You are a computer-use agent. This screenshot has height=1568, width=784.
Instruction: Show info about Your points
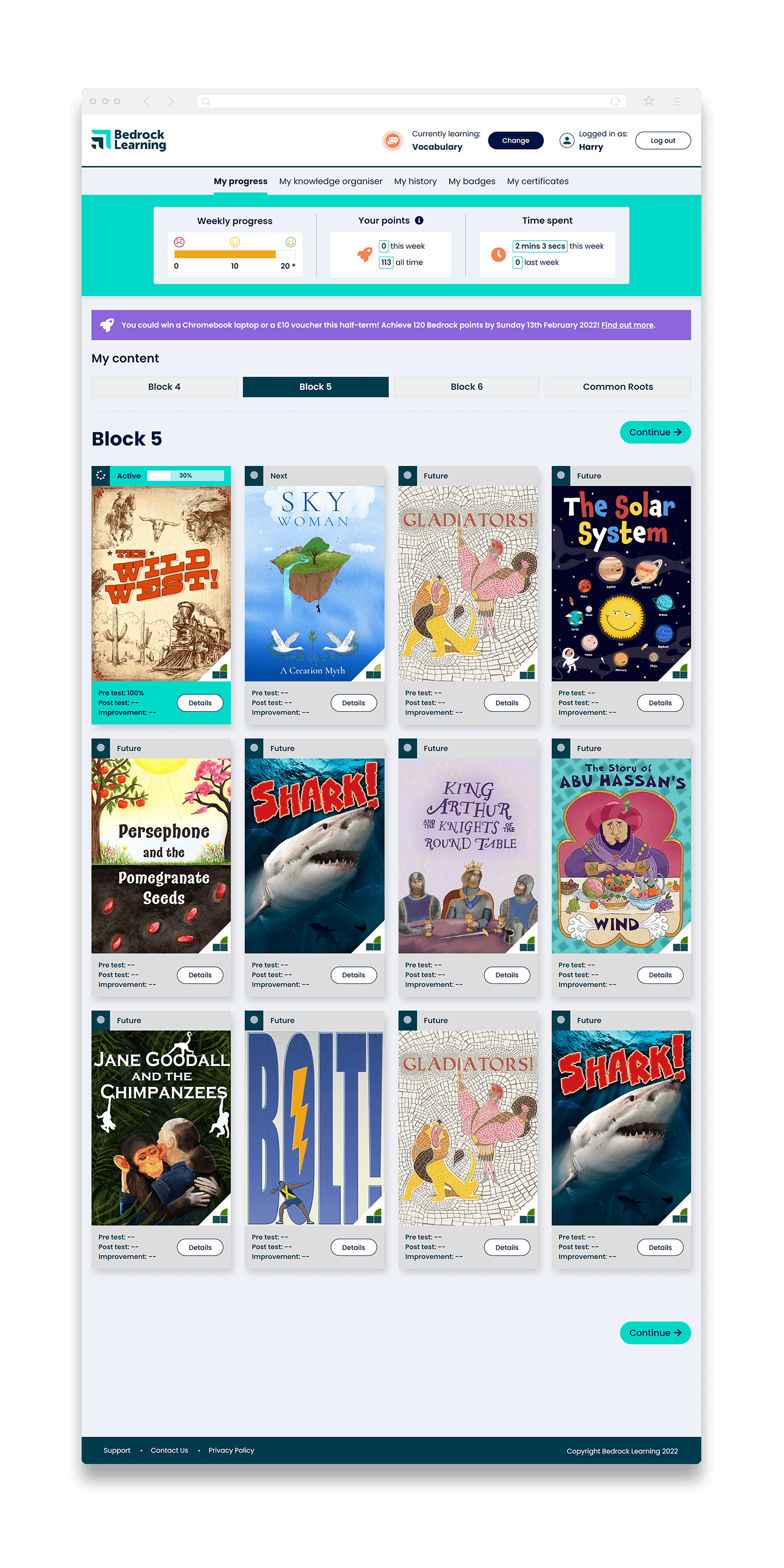point(419,220)
